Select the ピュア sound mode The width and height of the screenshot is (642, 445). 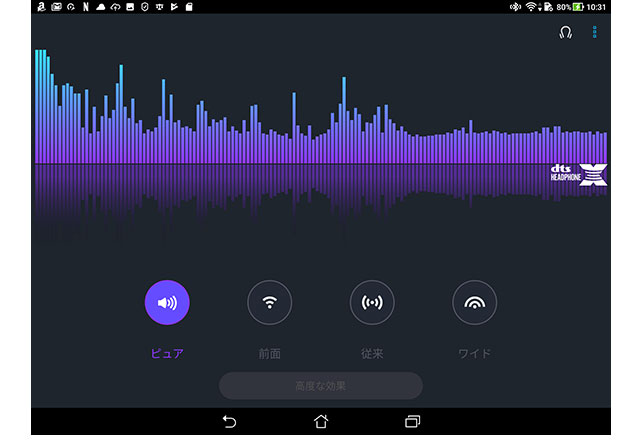point(167,302)
